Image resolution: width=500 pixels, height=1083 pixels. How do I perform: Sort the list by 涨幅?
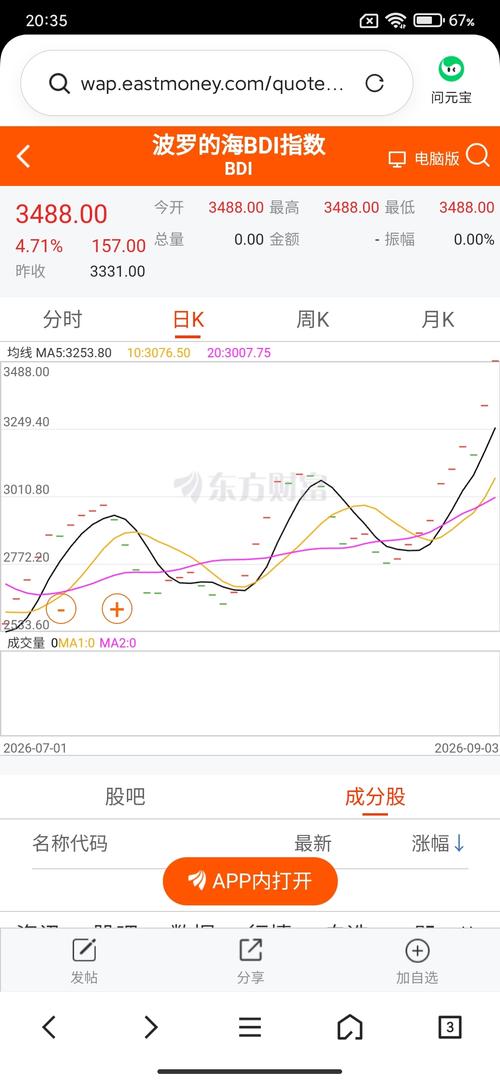439,843
